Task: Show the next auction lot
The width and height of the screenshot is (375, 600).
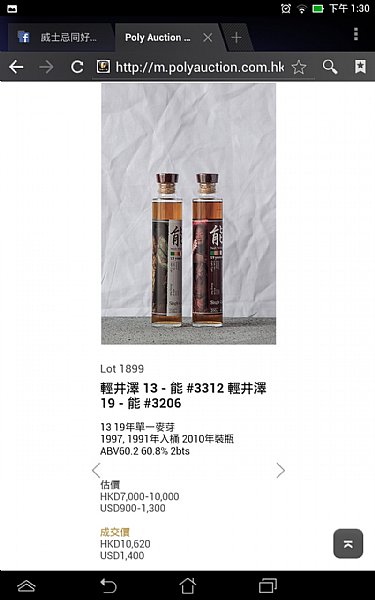Action: 280,470
